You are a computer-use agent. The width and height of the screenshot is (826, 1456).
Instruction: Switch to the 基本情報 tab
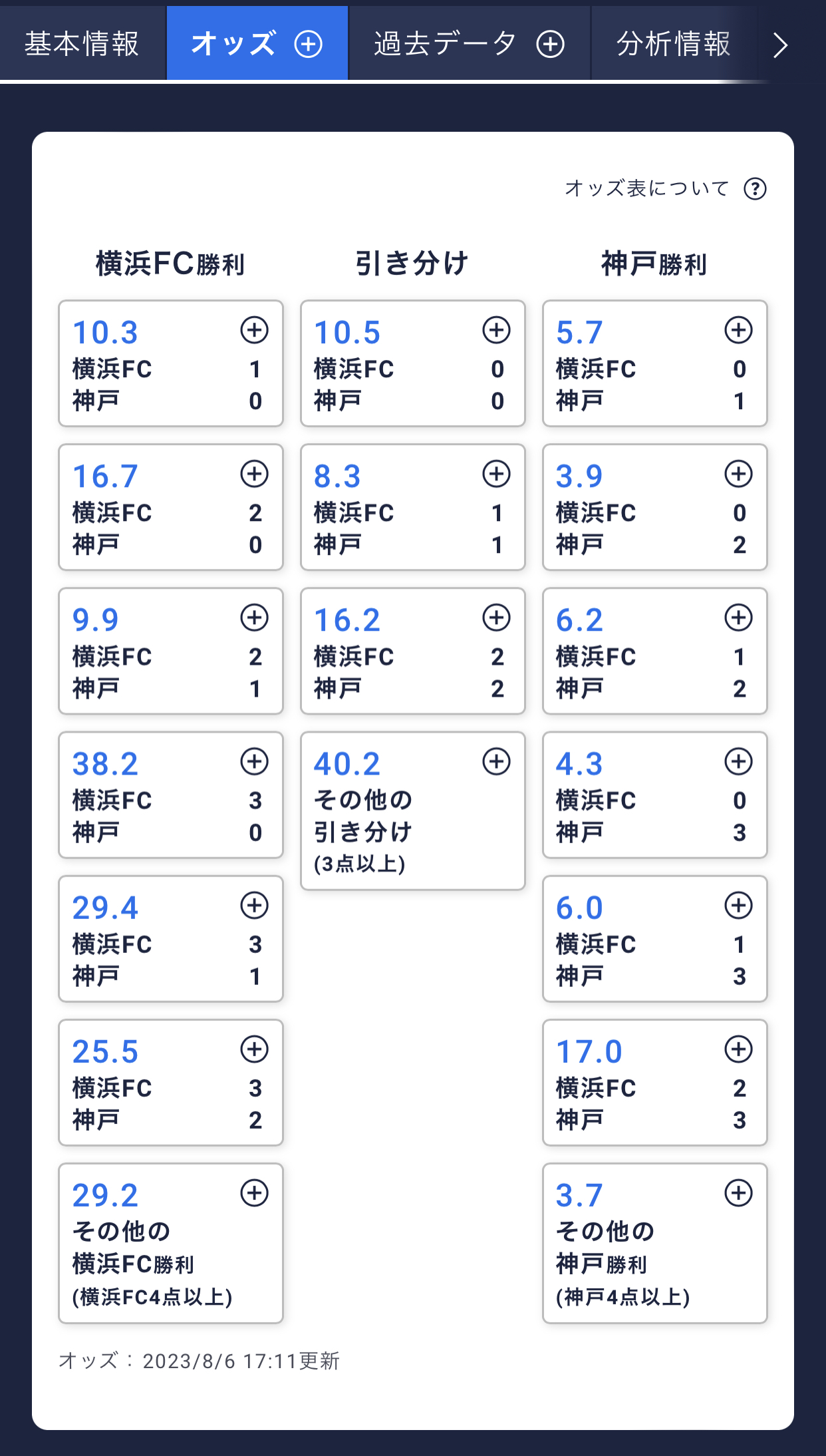point(82,44)
